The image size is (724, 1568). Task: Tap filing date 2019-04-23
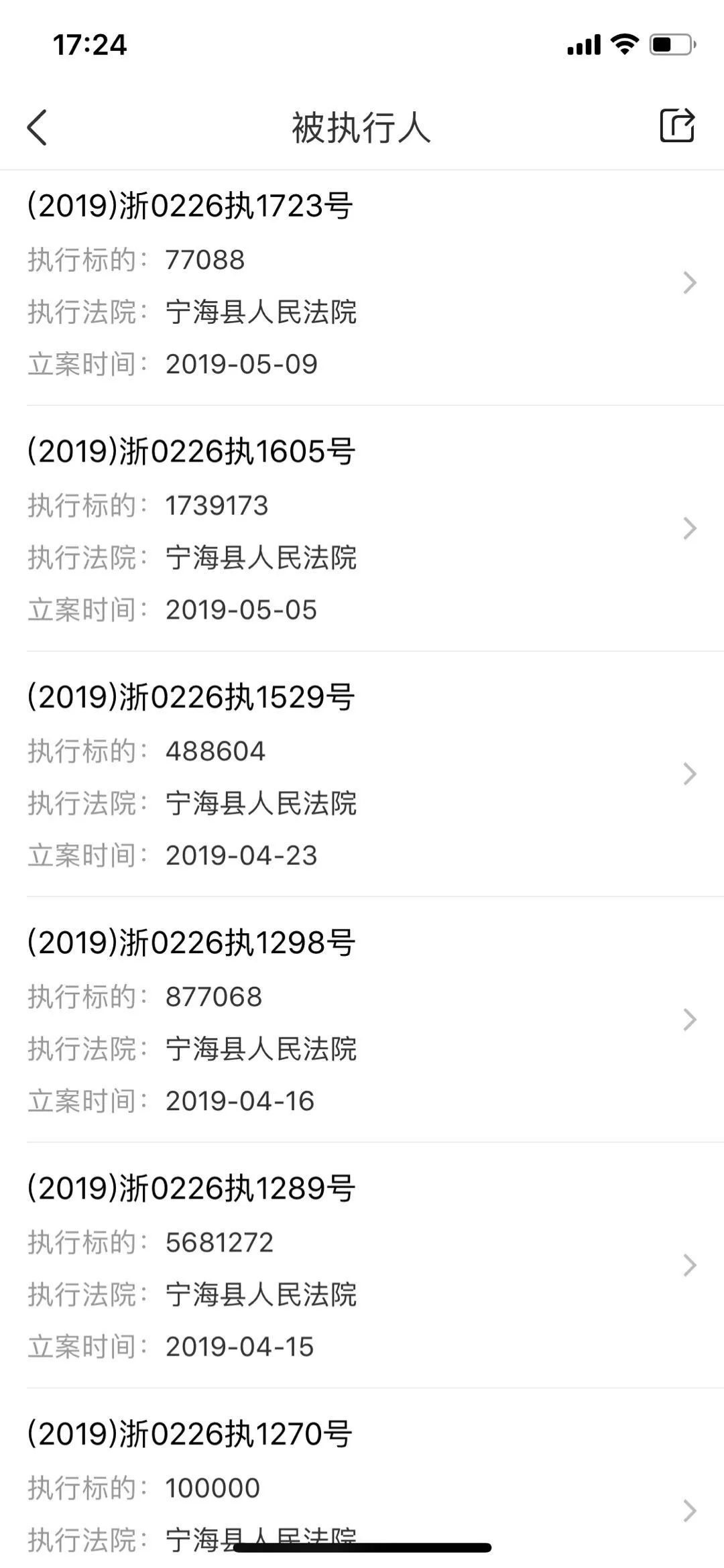(243, 854)
